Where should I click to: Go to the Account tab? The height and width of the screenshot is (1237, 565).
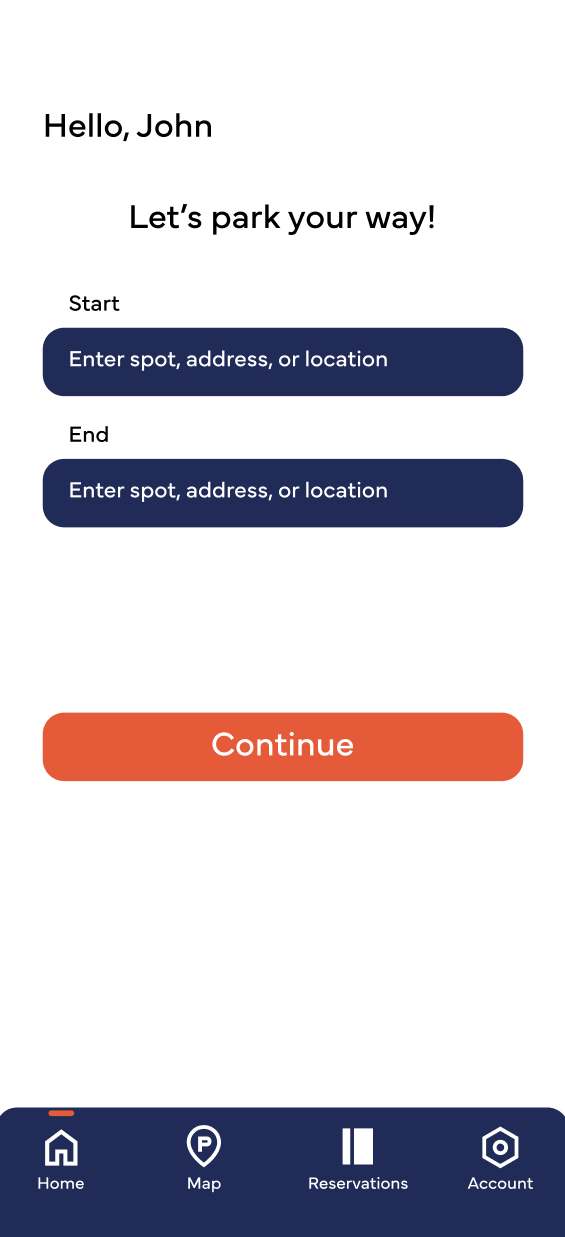(500, 1159)
